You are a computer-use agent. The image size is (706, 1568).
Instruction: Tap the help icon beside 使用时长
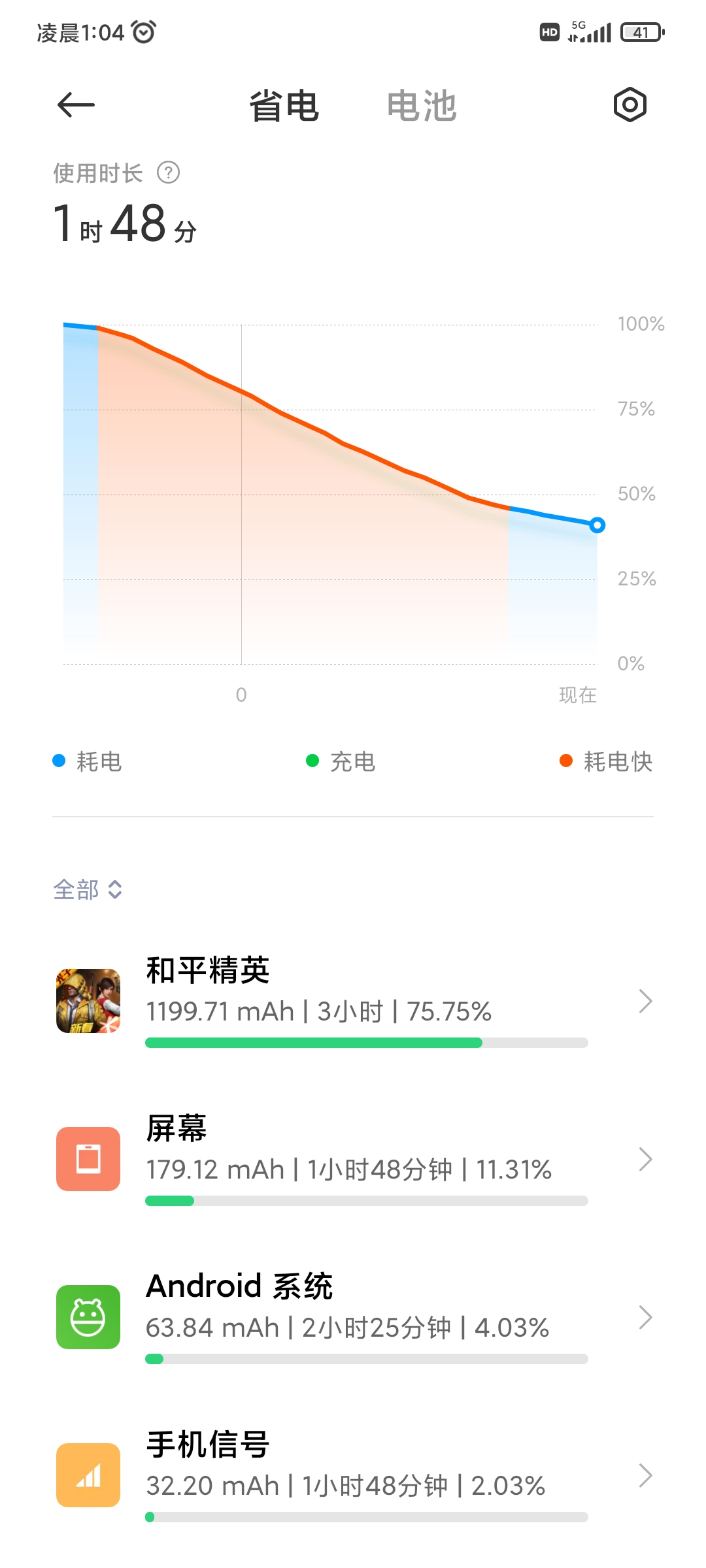(169, 173)
